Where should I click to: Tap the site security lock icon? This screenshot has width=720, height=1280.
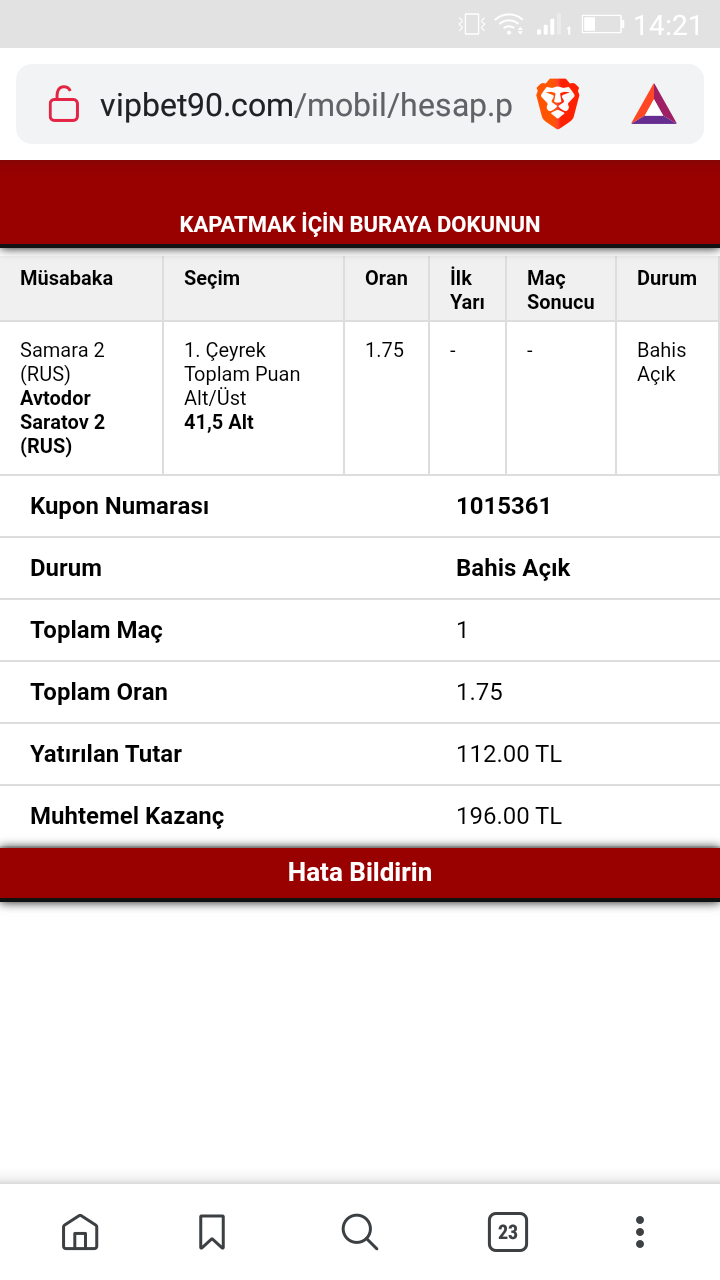64,104
